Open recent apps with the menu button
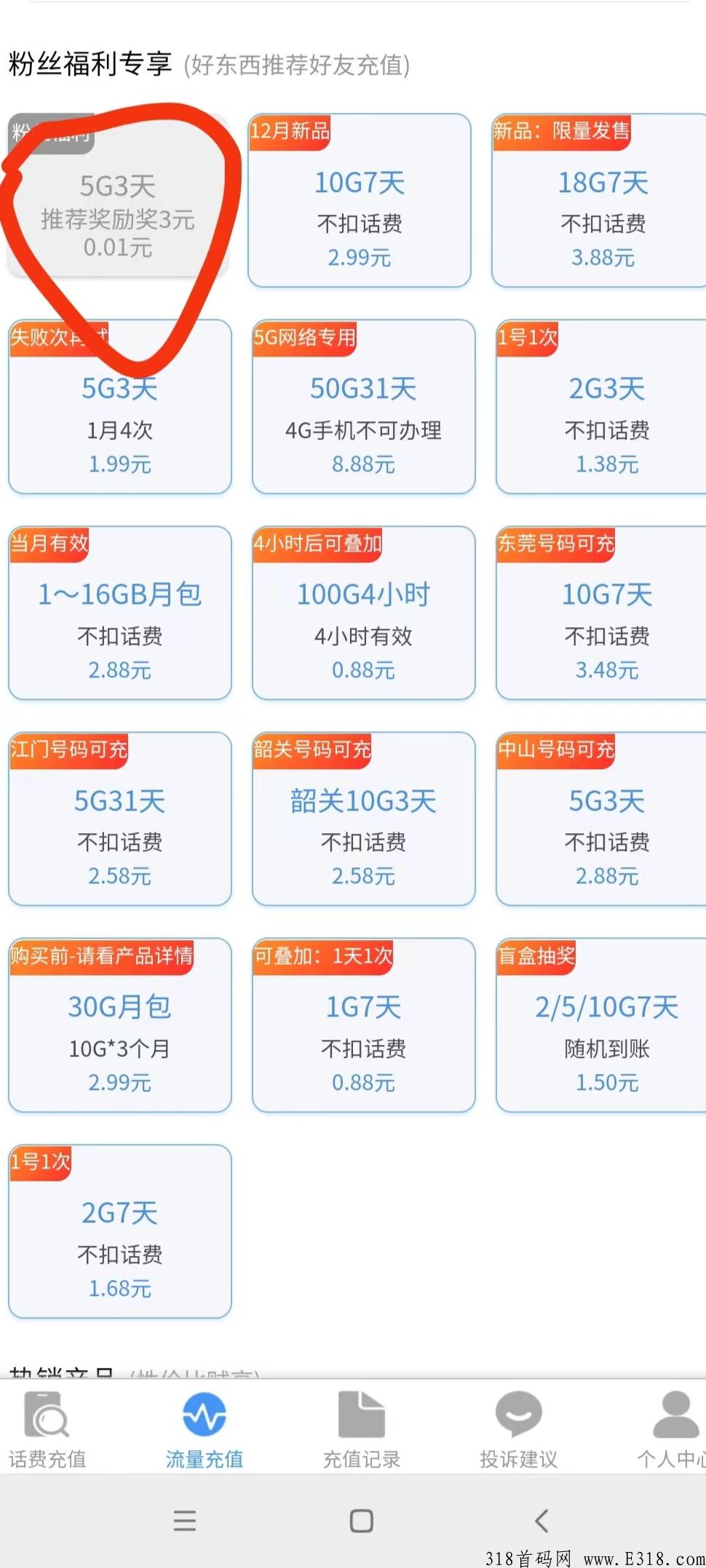The width and height of the screenshot is (706, 1568). click(185, 1520)
